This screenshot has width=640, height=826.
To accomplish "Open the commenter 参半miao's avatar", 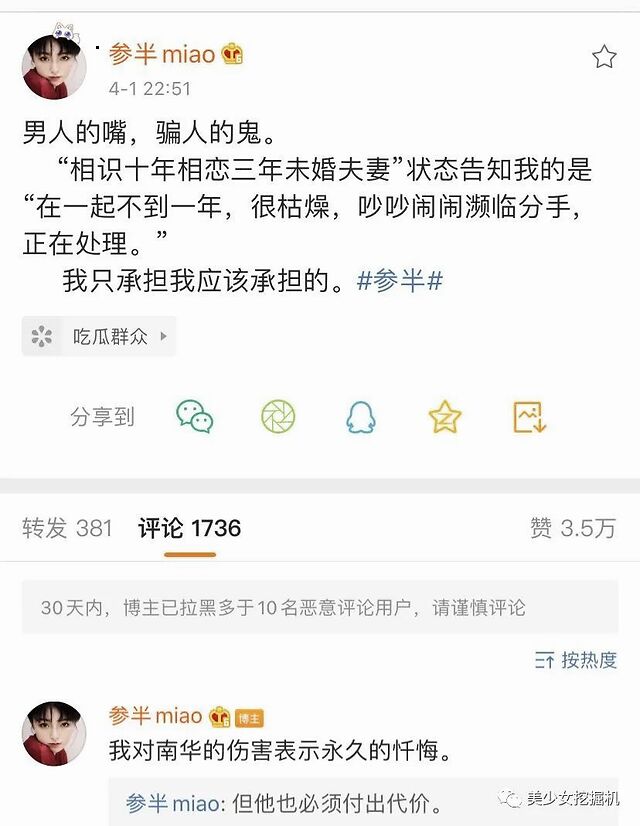I will point(54,733).
